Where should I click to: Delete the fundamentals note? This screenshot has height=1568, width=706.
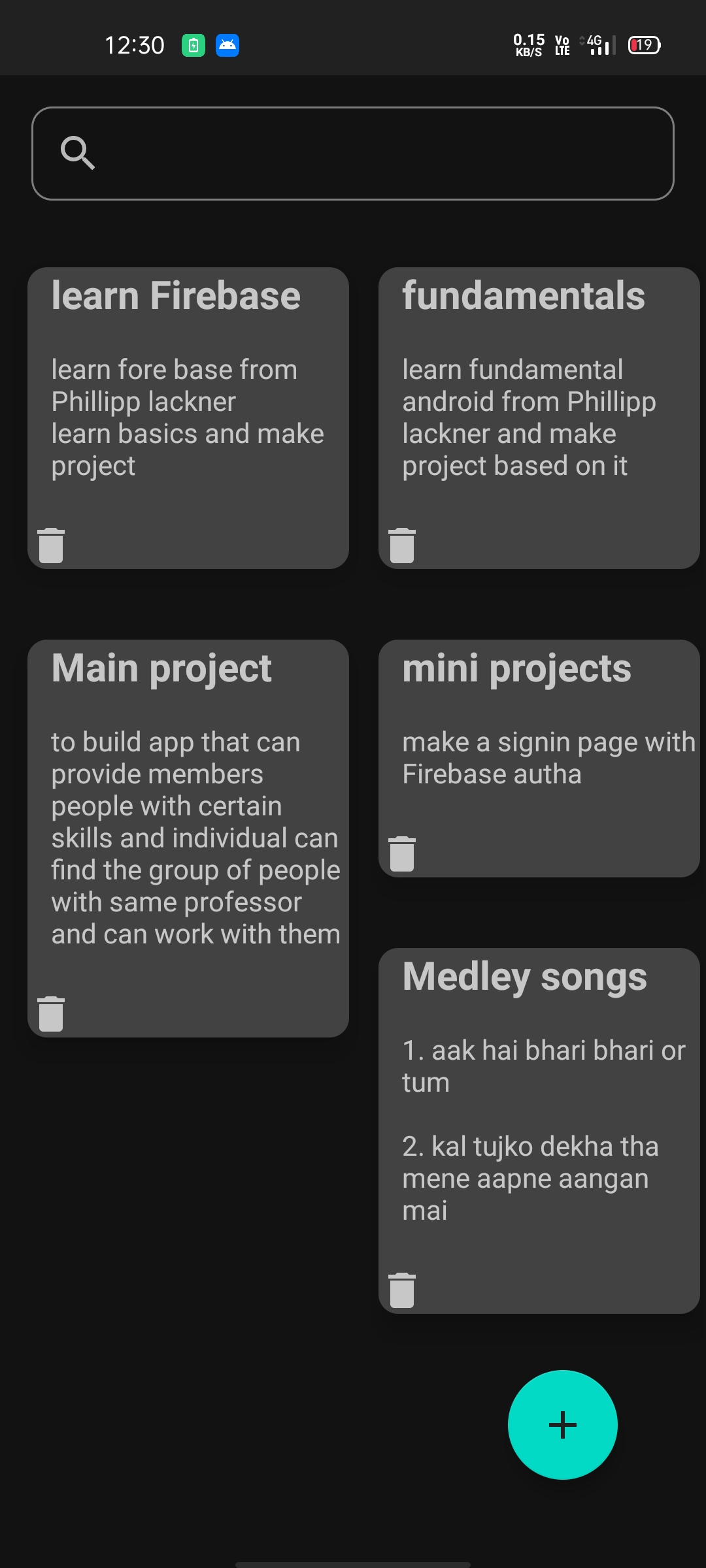402,544
